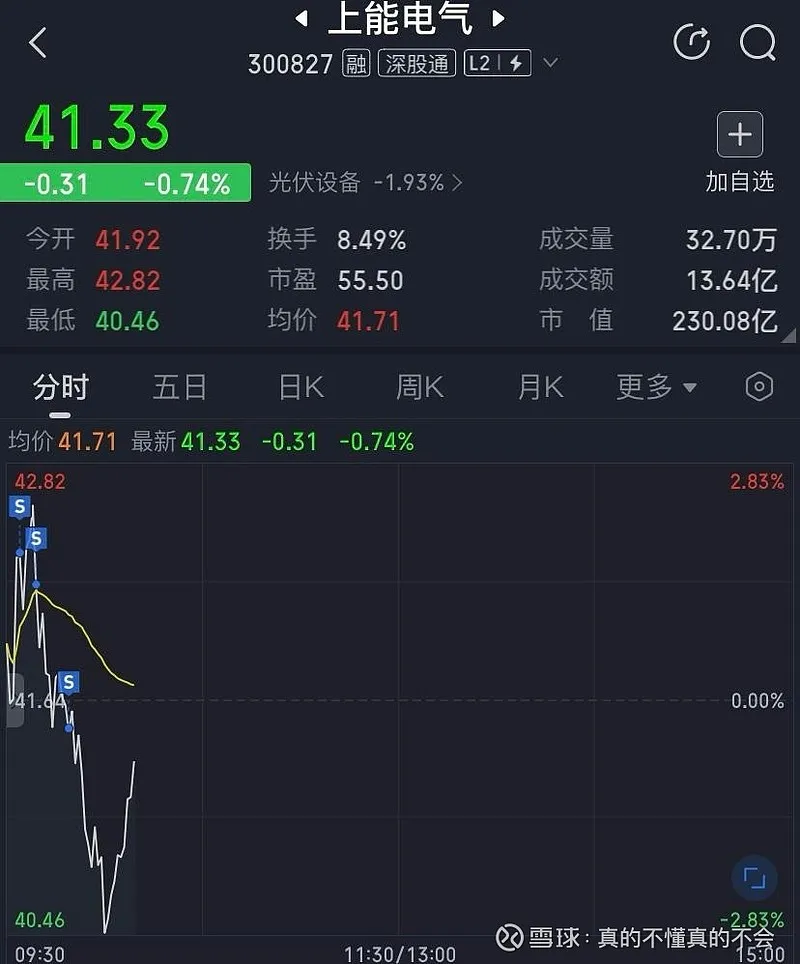800x964 pixels.
Task: Switch to the 日K chart tab
Action: click(x=301, y=387)
